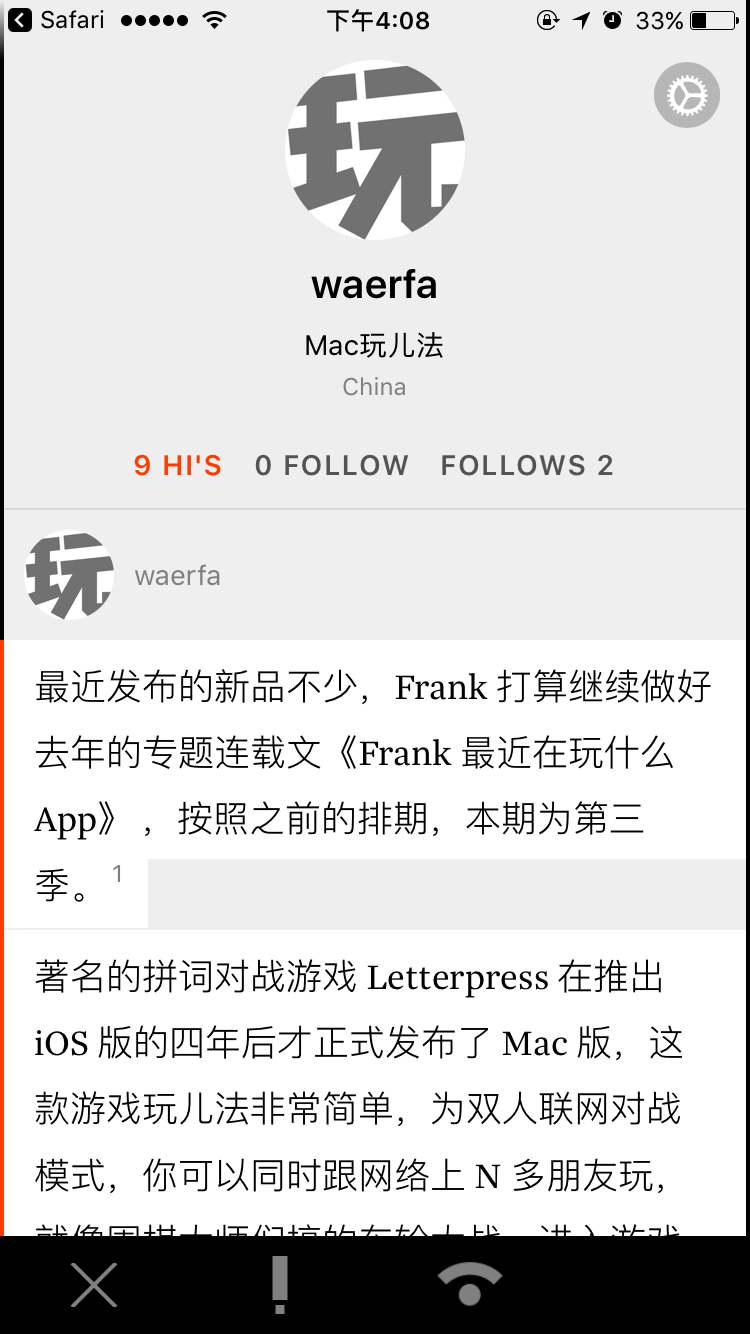
Task: Tap the broadcast signal icon
Action: pos(470,1285)
